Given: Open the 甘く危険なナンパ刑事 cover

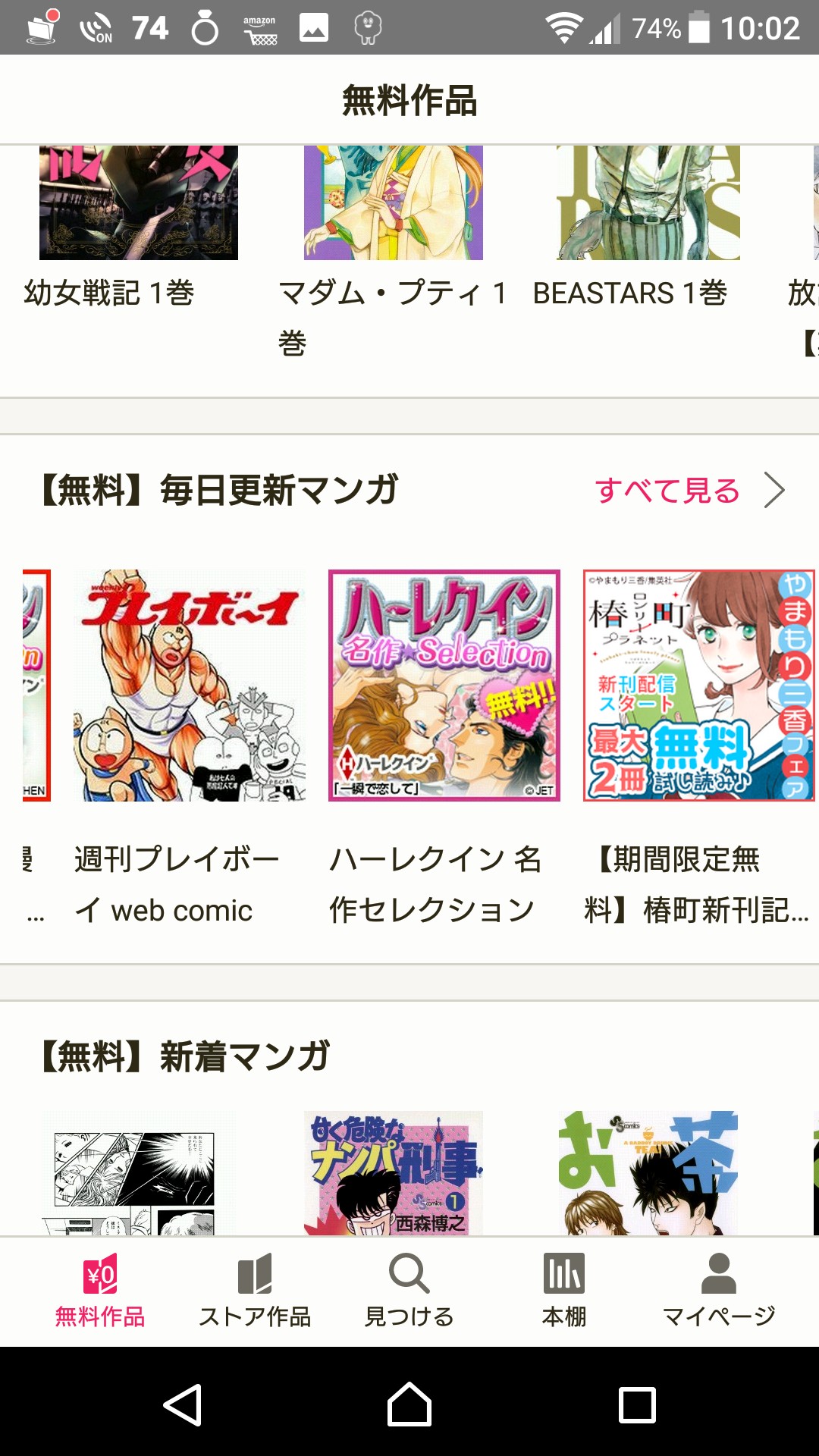Looking at the screenshot, I should click(x=393, y=1172).
